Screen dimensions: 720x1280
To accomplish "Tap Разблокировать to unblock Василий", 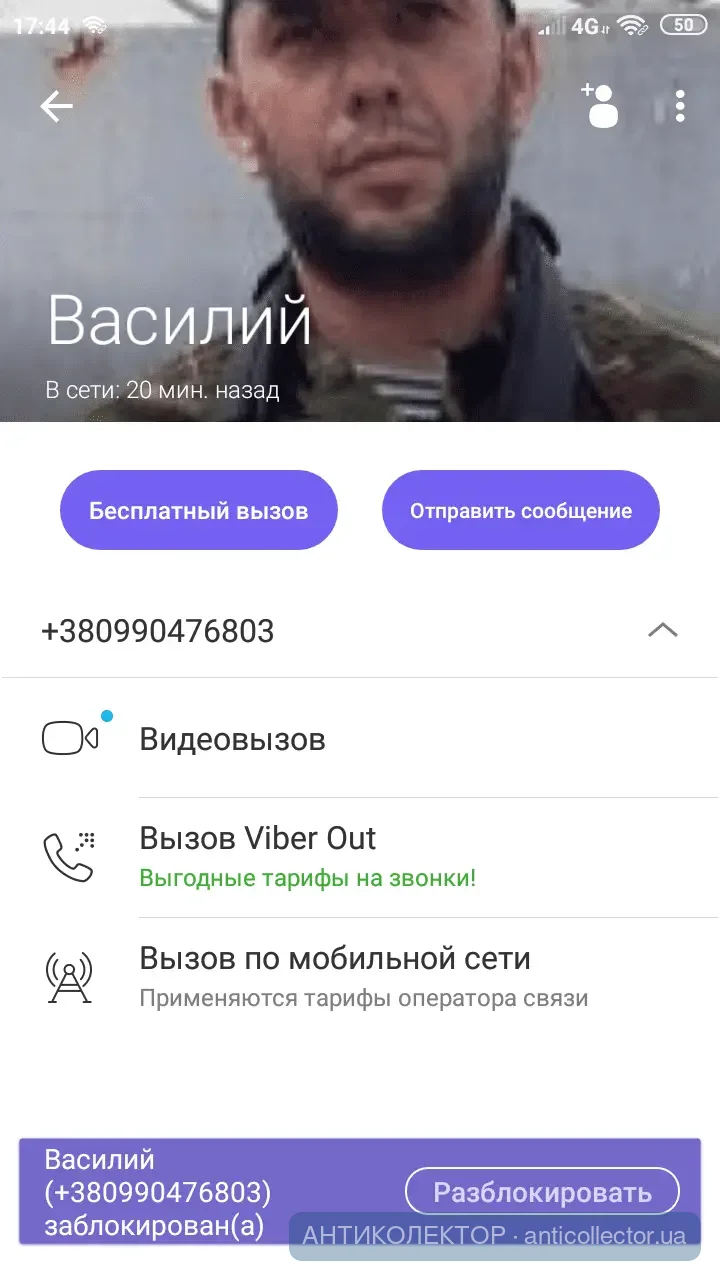I will (542, 1192).
